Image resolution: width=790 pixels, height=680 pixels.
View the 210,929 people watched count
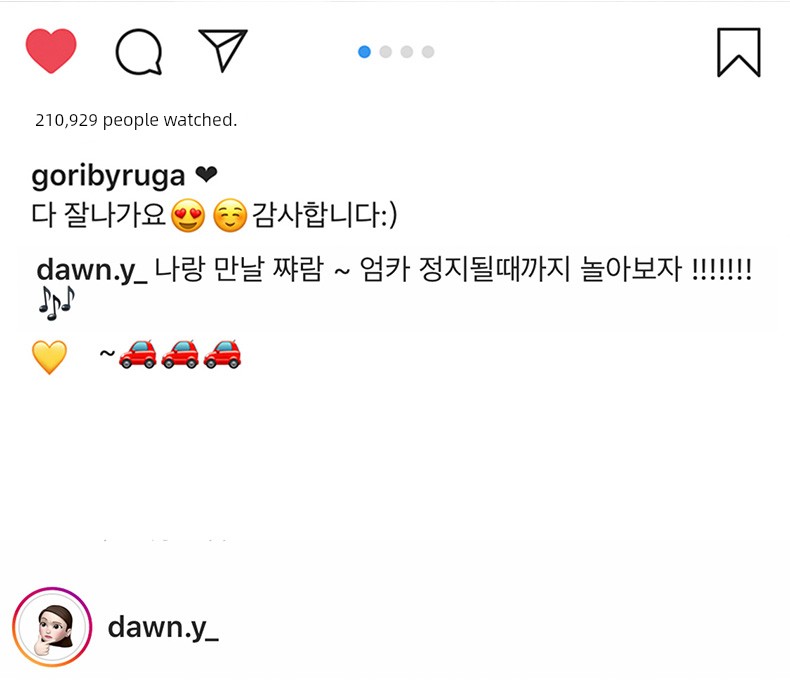pos(136,120)
